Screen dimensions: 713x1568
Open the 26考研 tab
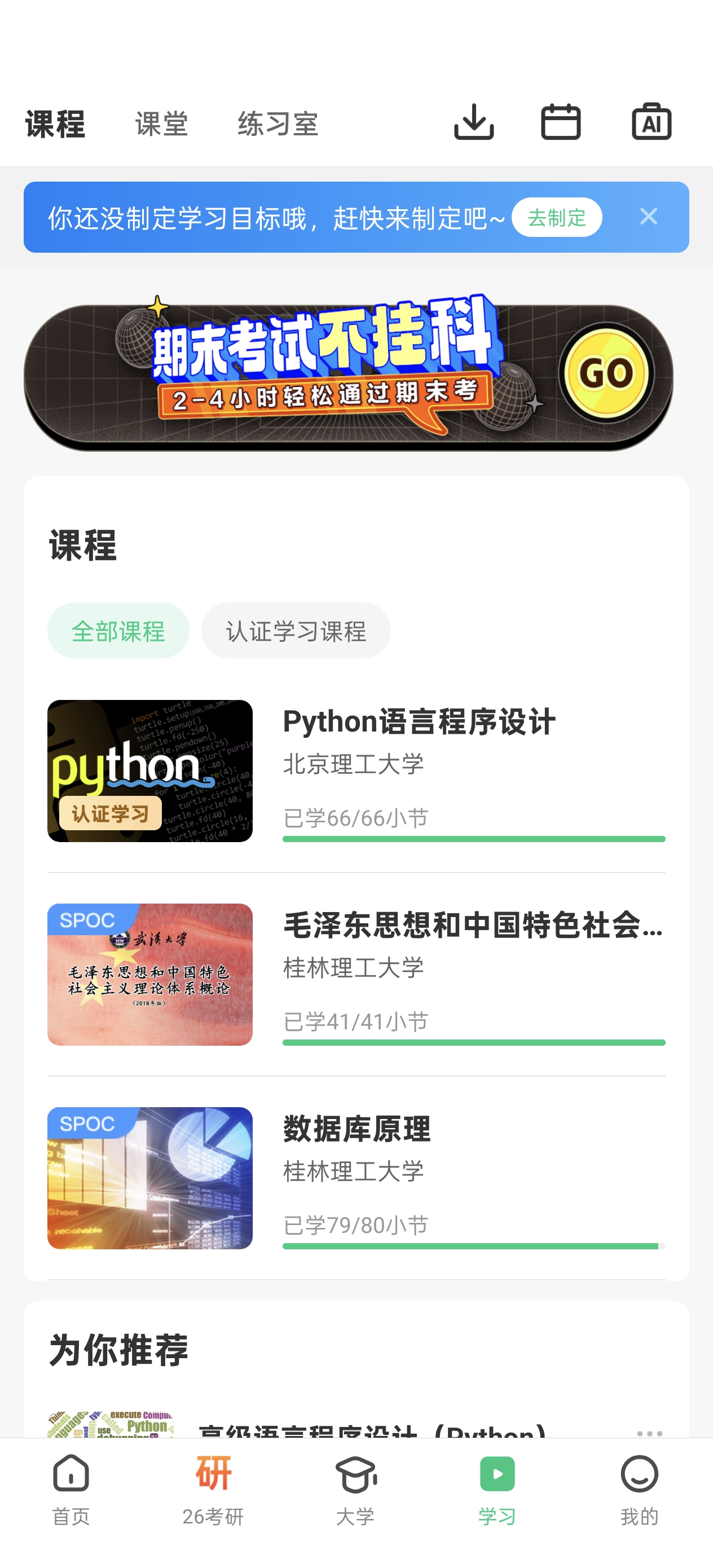(213, 1490)
